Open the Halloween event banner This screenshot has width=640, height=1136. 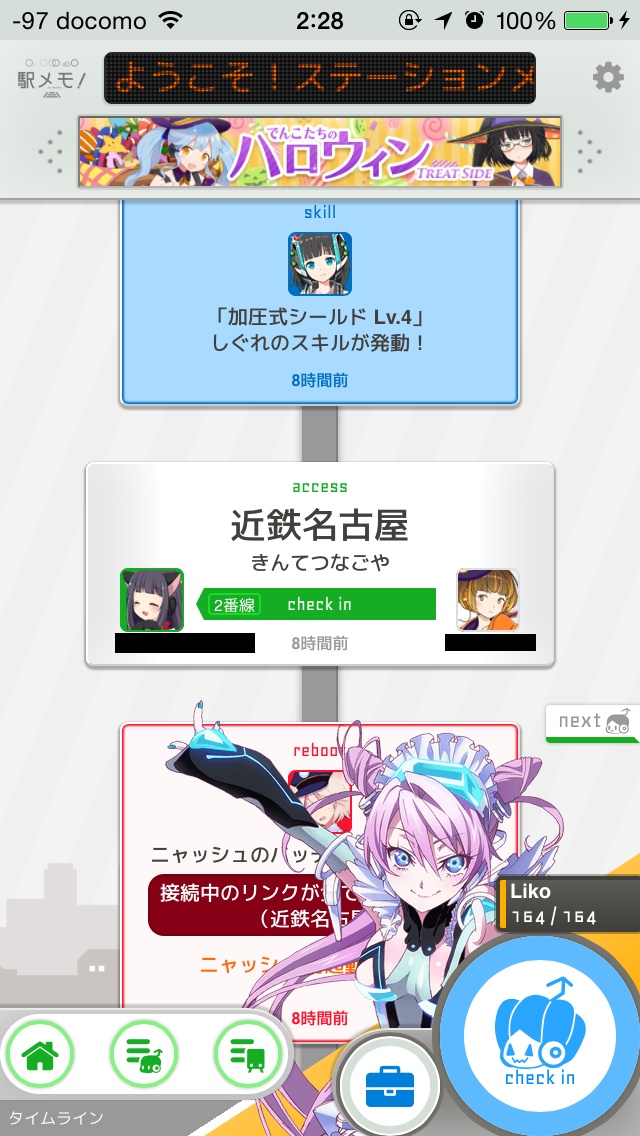coord(319,152)
